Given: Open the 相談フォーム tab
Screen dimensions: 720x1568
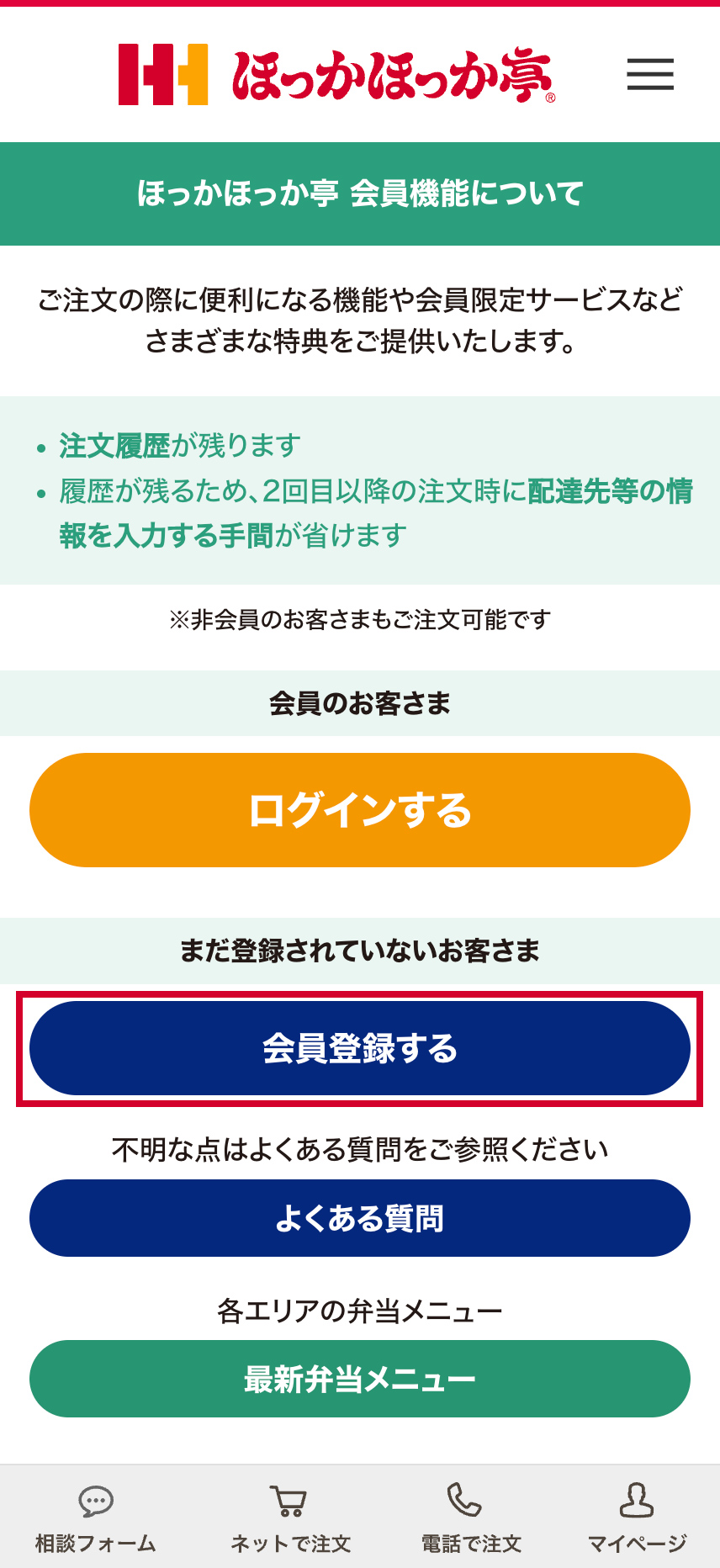Looking at the screenshot, I should pyautogui.click(x=96, y=1518).
